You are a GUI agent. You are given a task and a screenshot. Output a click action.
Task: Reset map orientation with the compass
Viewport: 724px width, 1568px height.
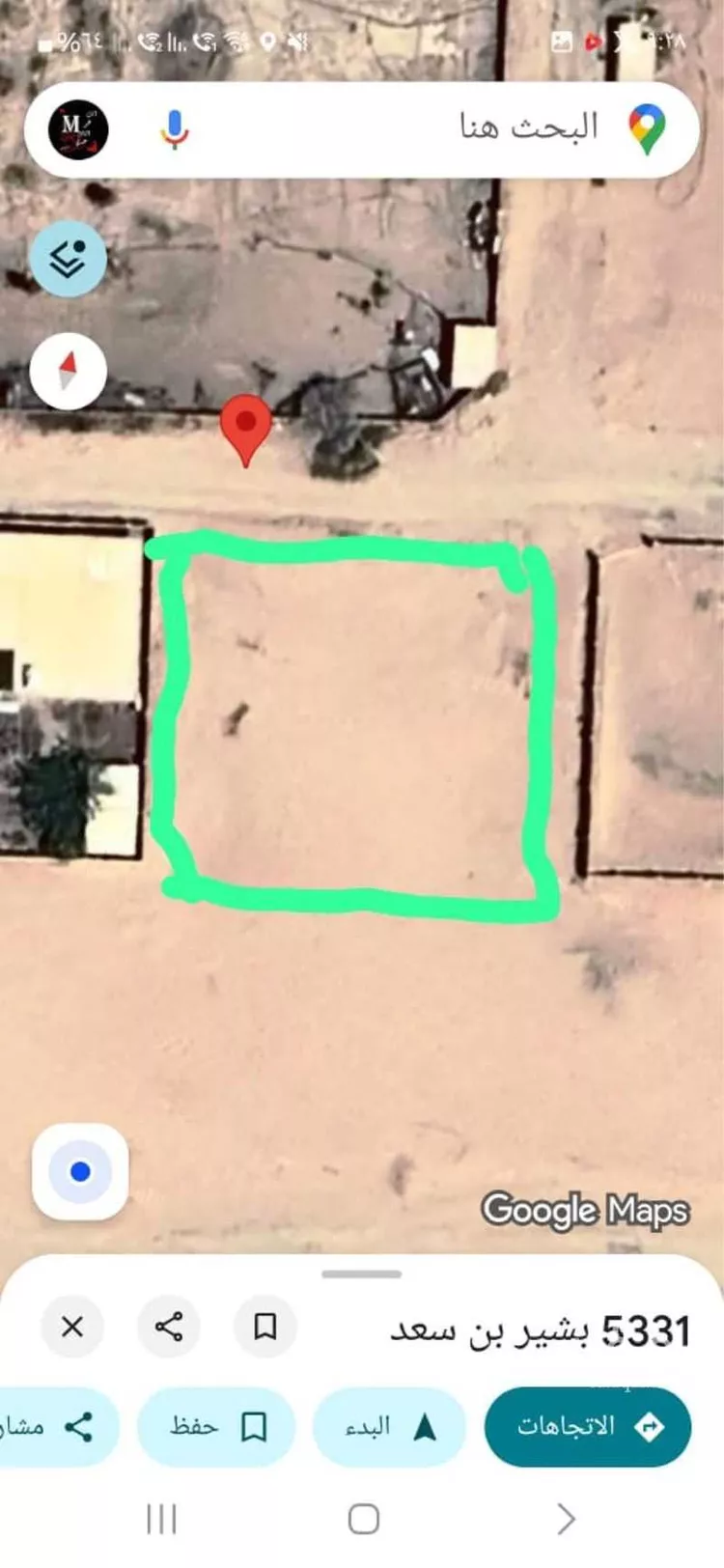68,371
